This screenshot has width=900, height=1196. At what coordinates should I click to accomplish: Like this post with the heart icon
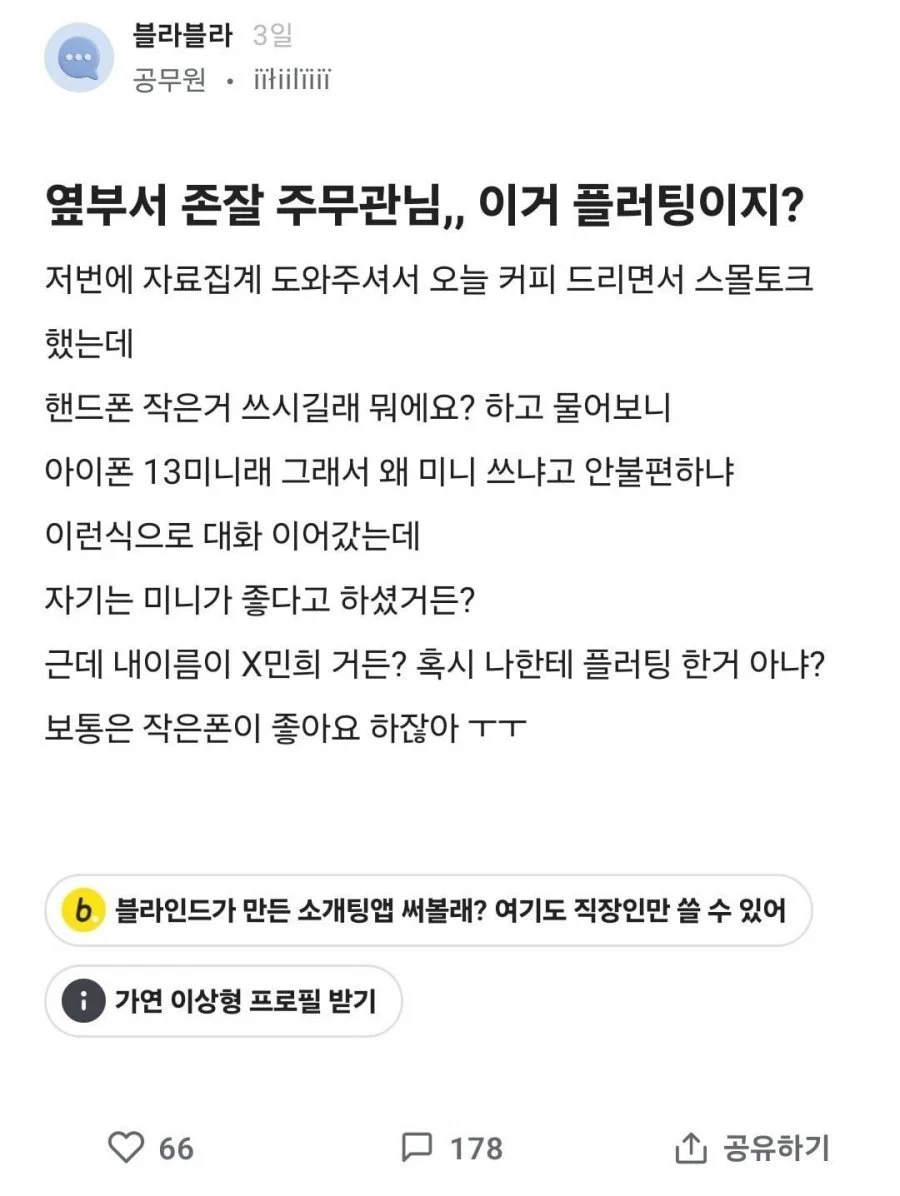point(126,1147)
